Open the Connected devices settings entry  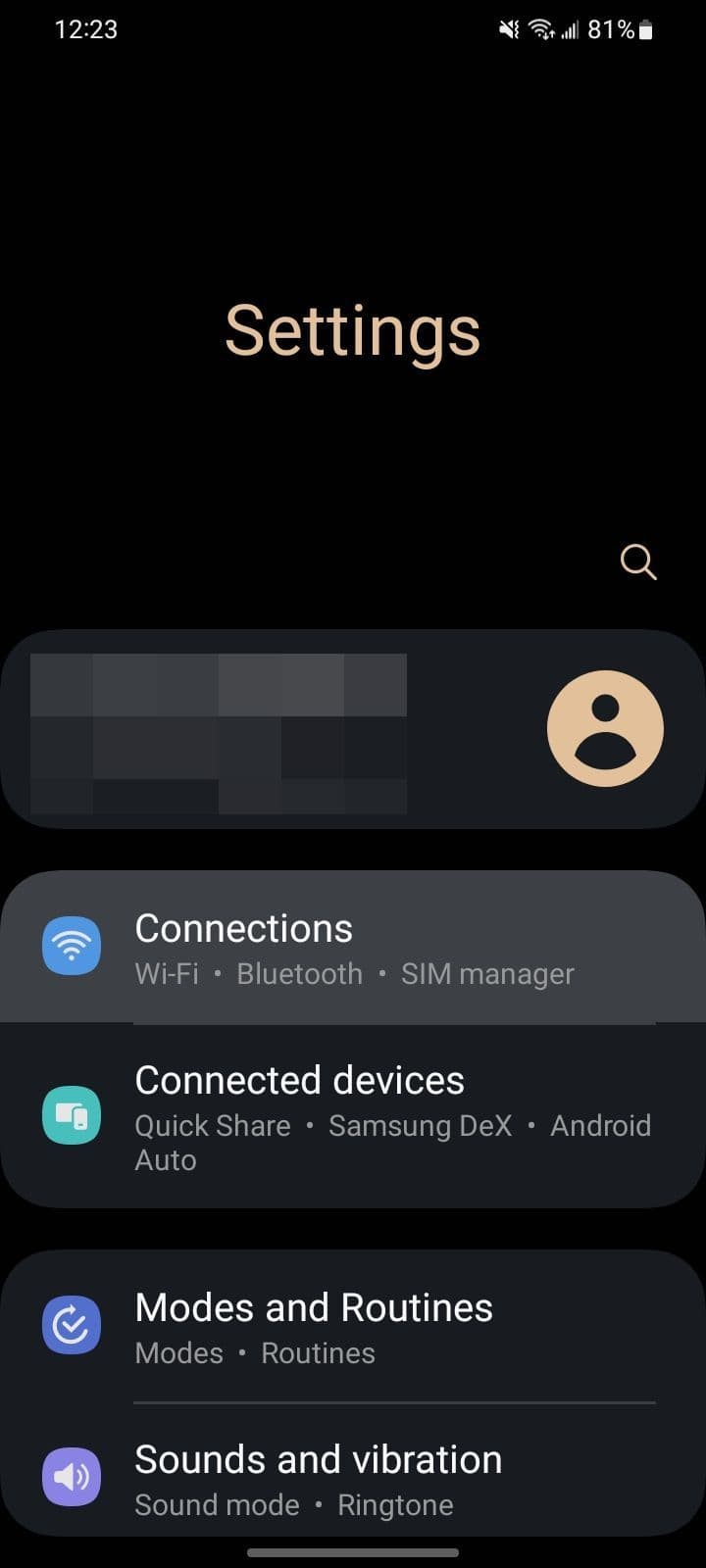299,1080
